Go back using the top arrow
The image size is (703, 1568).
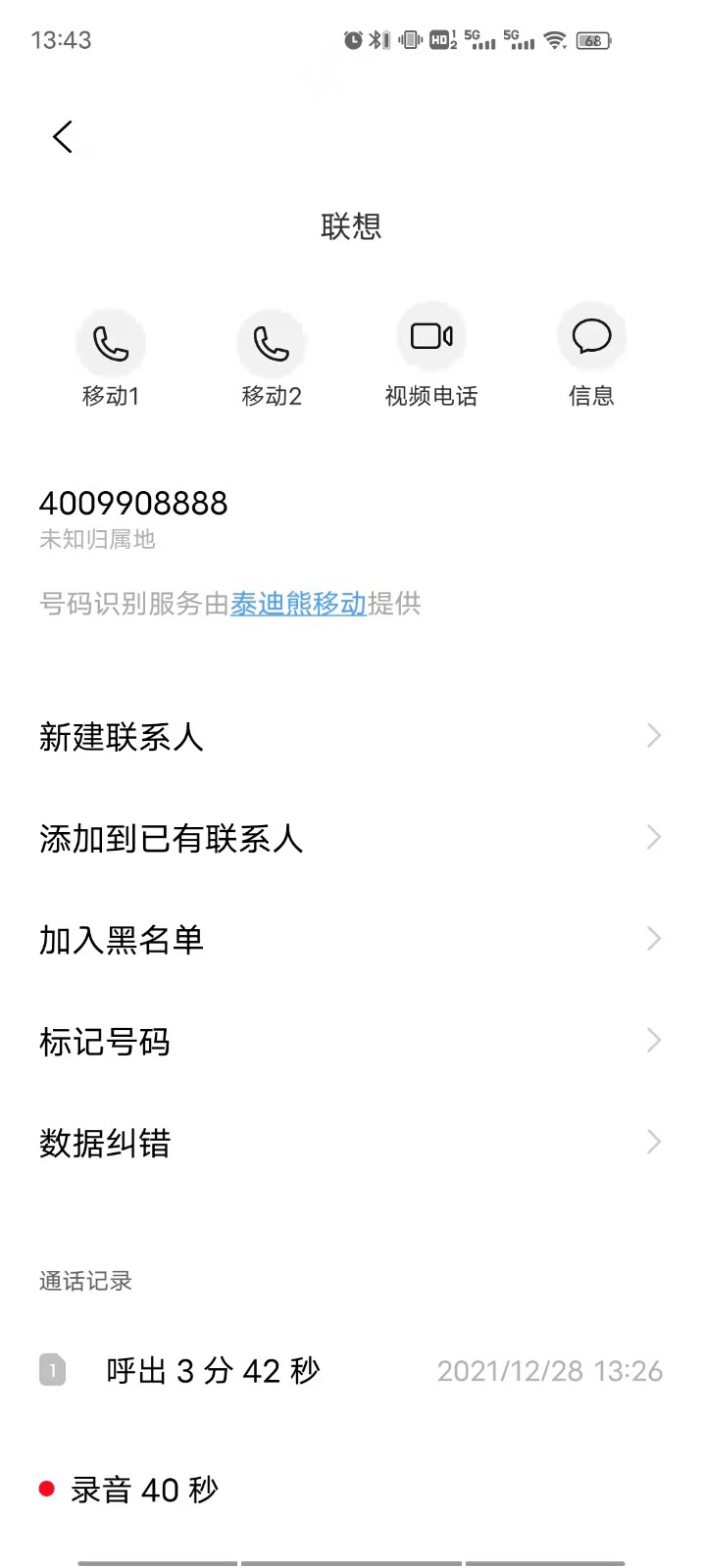point(63,136)
